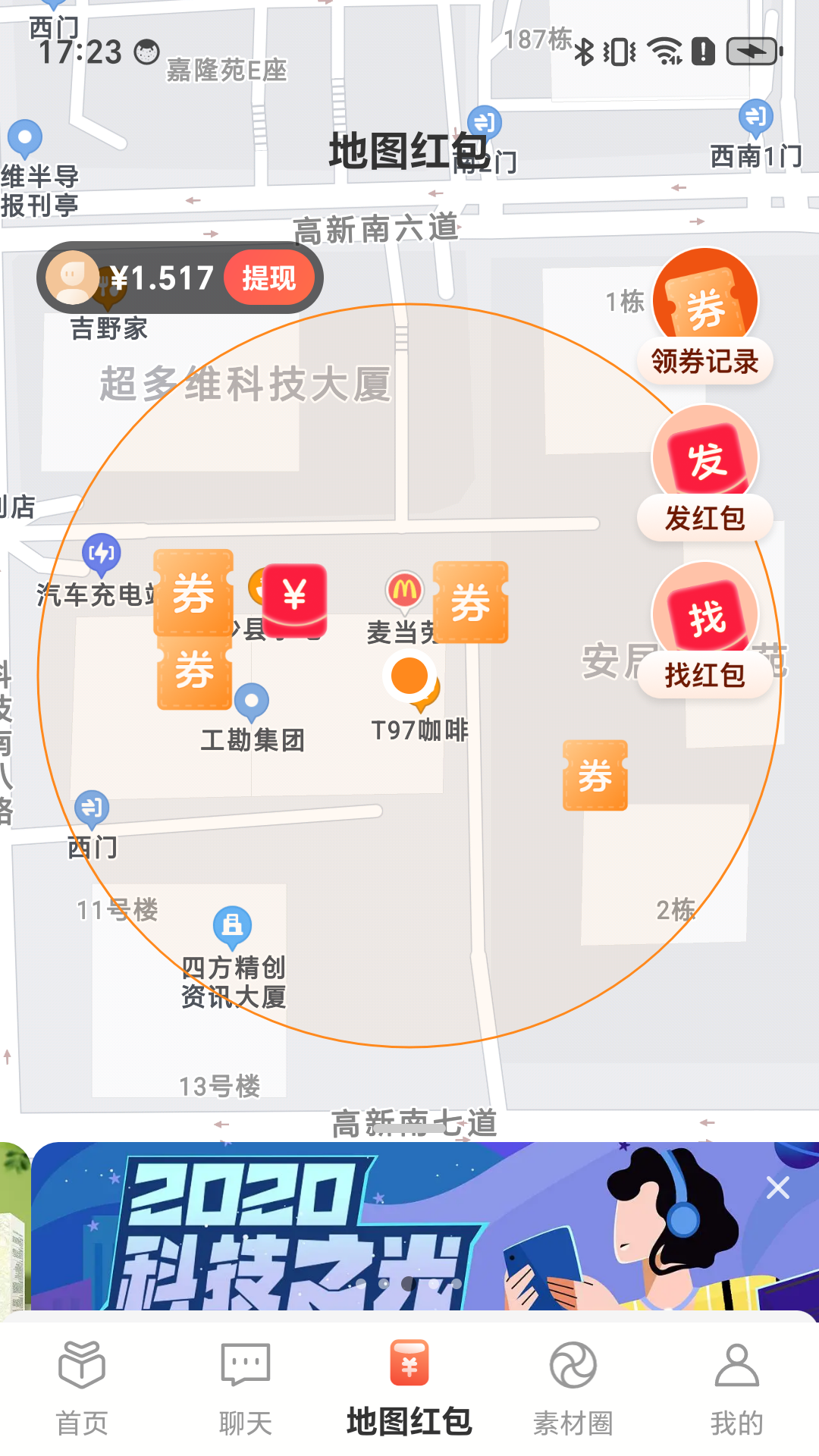Dismiss the banner with the X
The image size is (819, 1456).
tap(776, 1186)
